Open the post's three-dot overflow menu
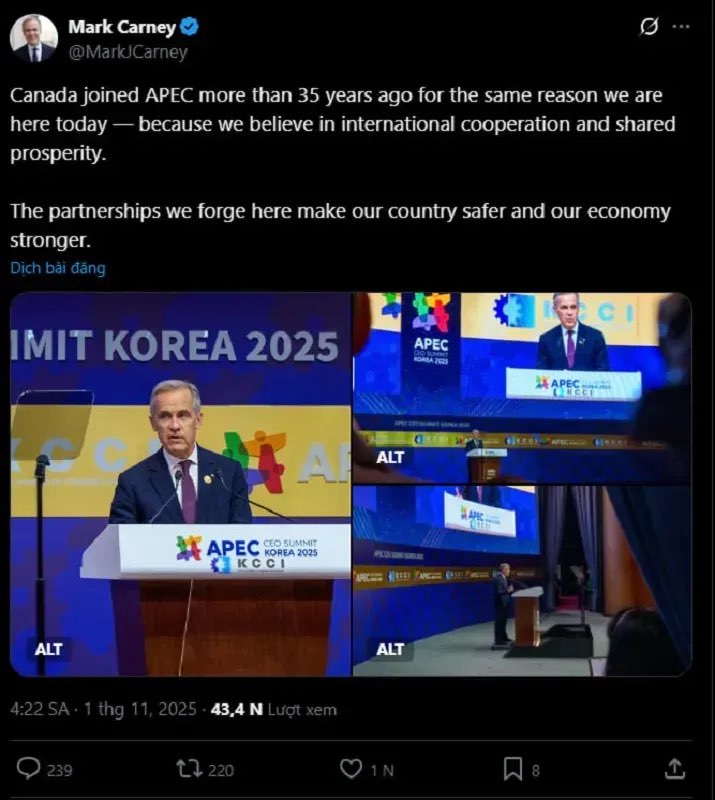 [x=685, y=28]
